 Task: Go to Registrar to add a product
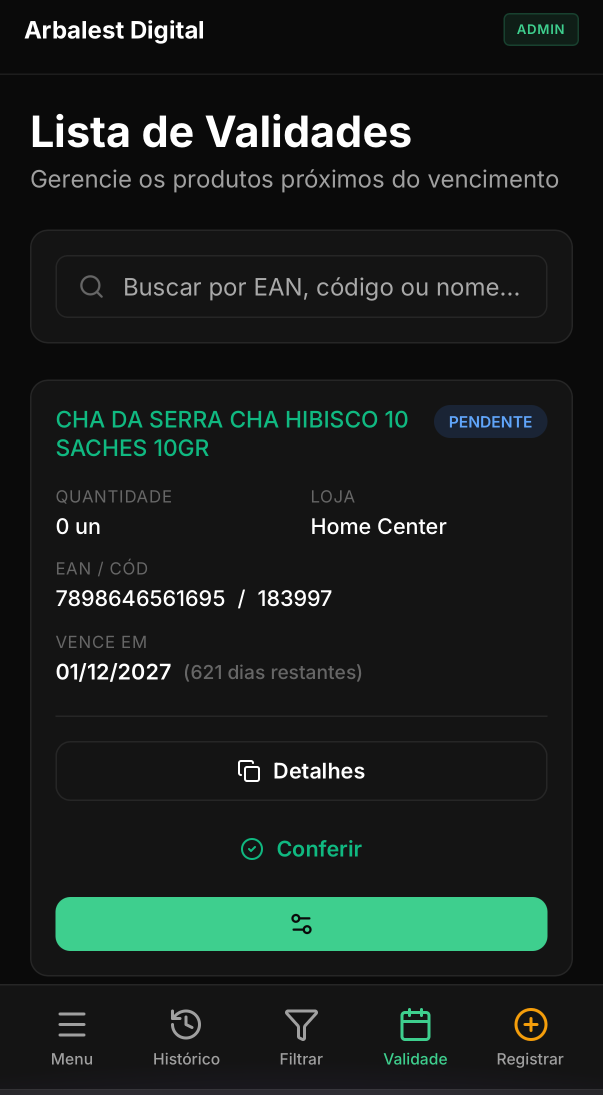[x=530, y=1037]
